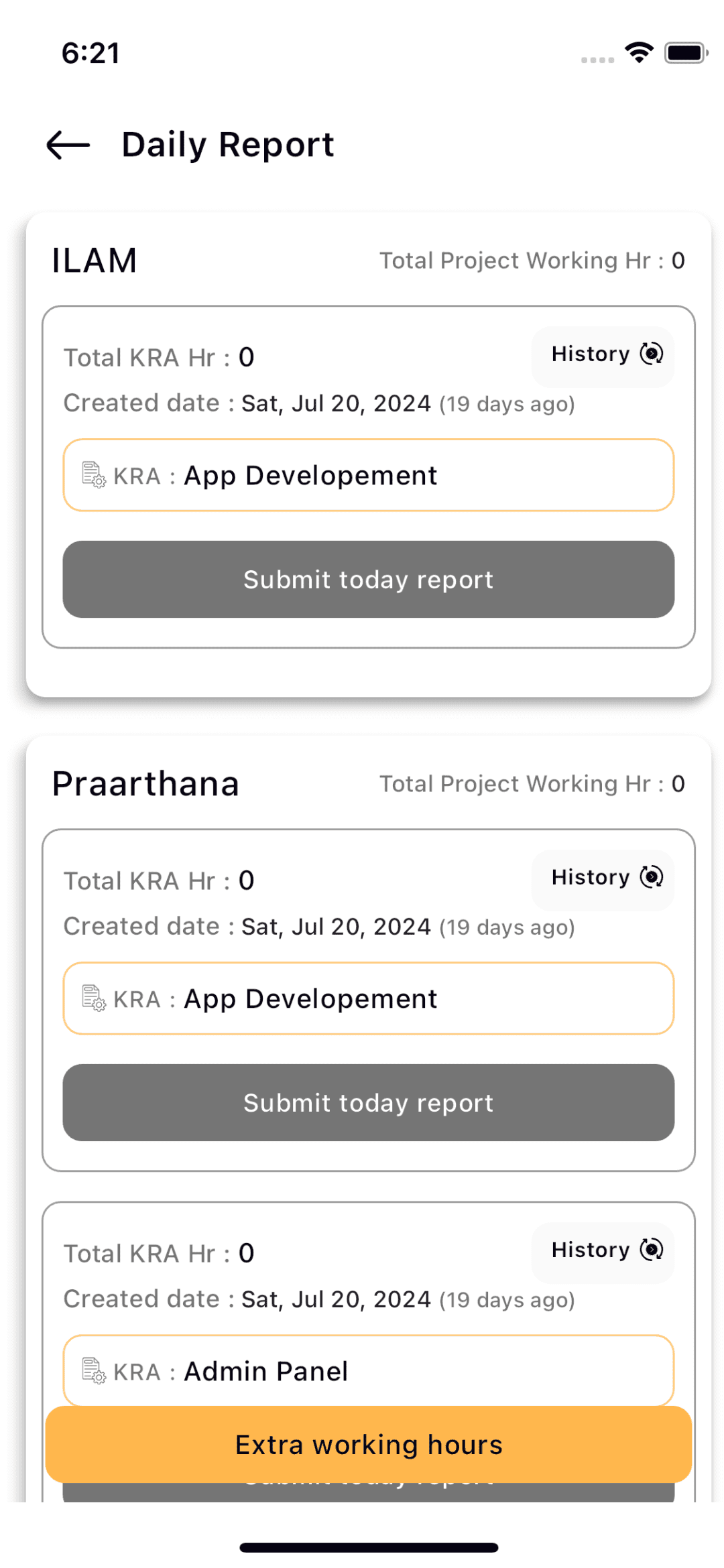Tap the KRA document icon beside Admin Panel
Image resolution: width=724 pixels, height=1568 pixels.
pyautogui.click(x=93, y=1371)
